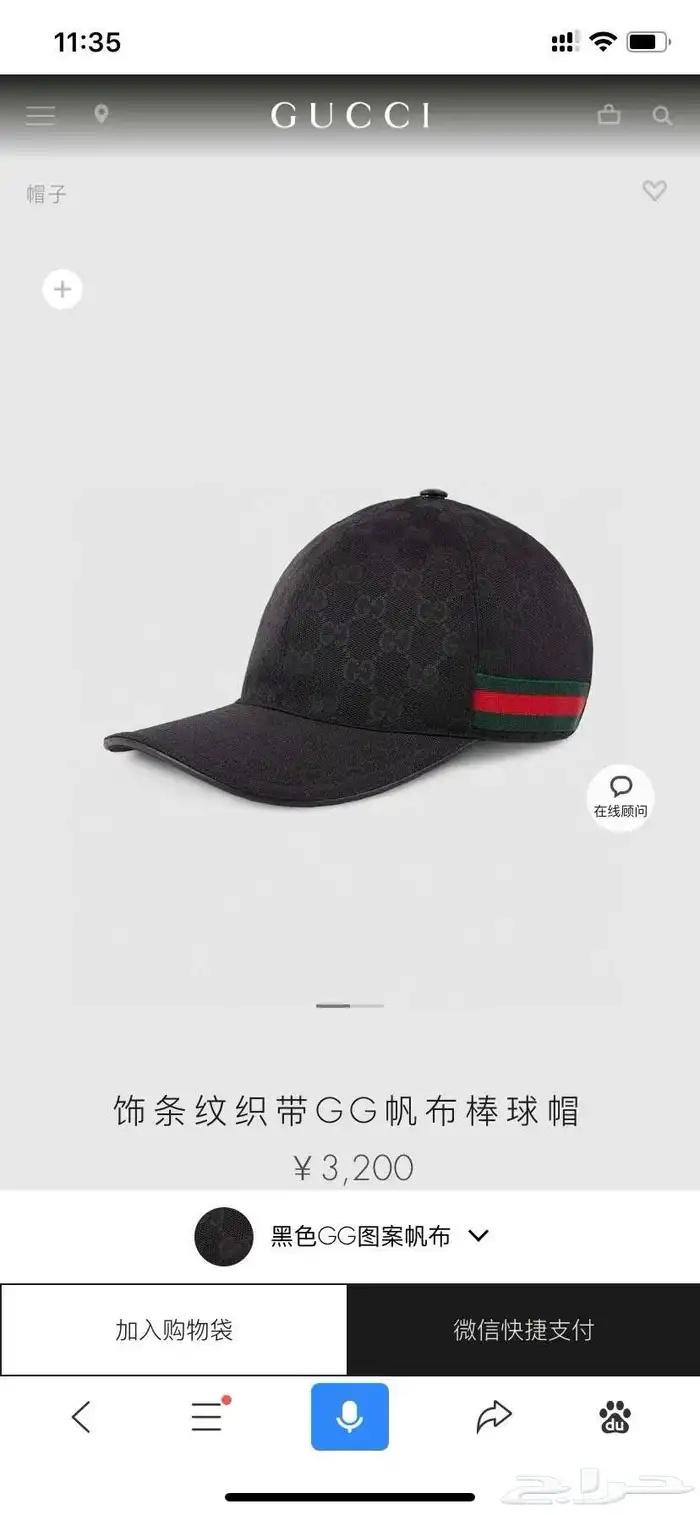Open the browser menu with the red dot
Image resolution: width=700 pixels, height=1515 pixels.
[208, 1416]
